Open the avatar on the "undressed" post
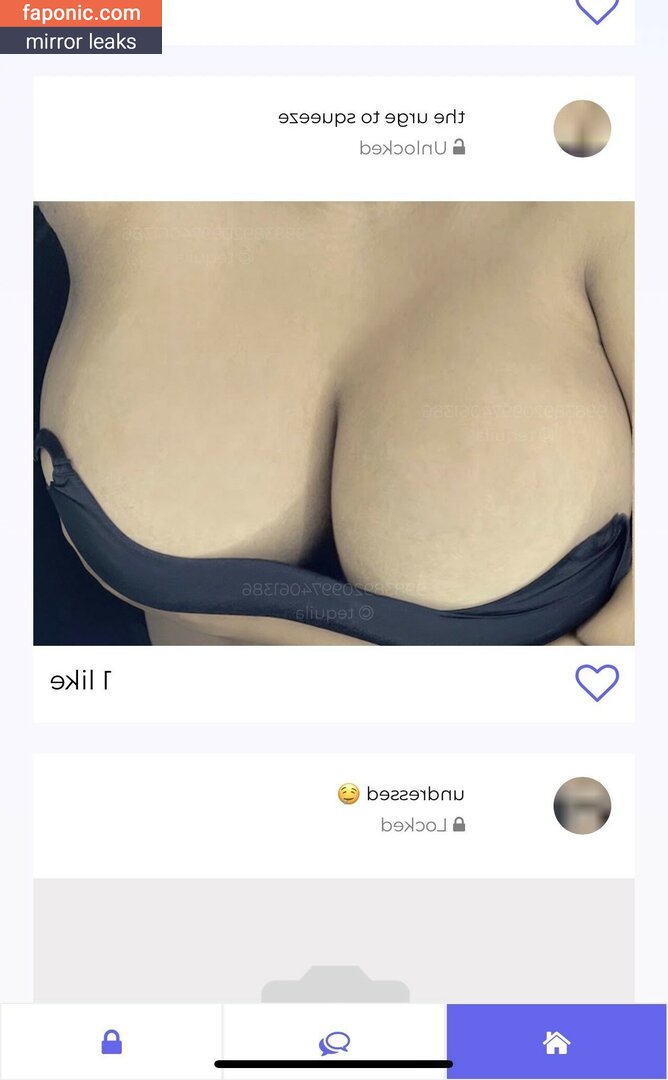The height and width of the screenshot is (1080, 668). pyautogui.click(x=582, y=806)
